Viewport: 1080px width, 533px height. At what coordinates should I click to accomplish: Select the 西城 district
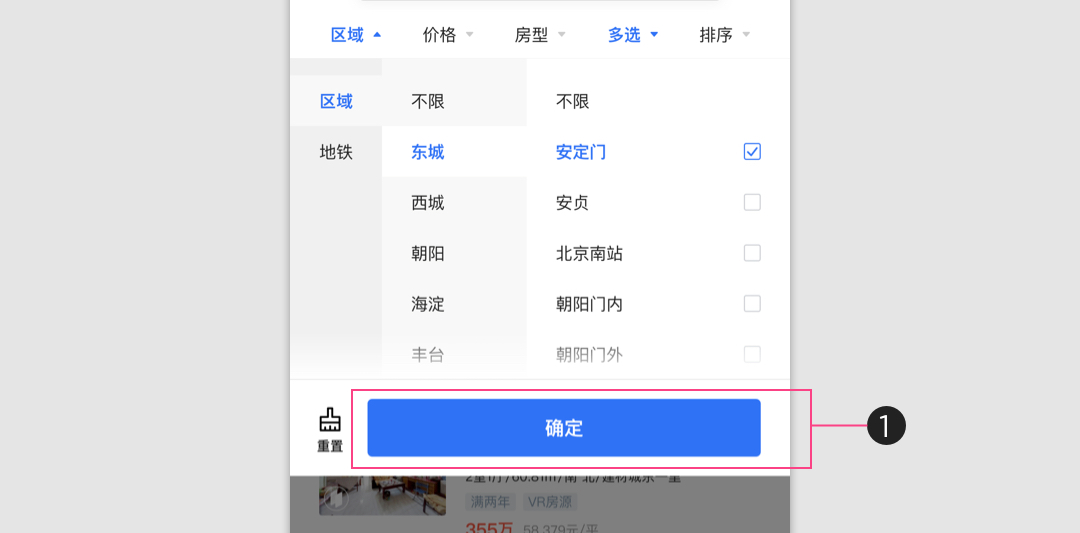(x=428, y=203)
